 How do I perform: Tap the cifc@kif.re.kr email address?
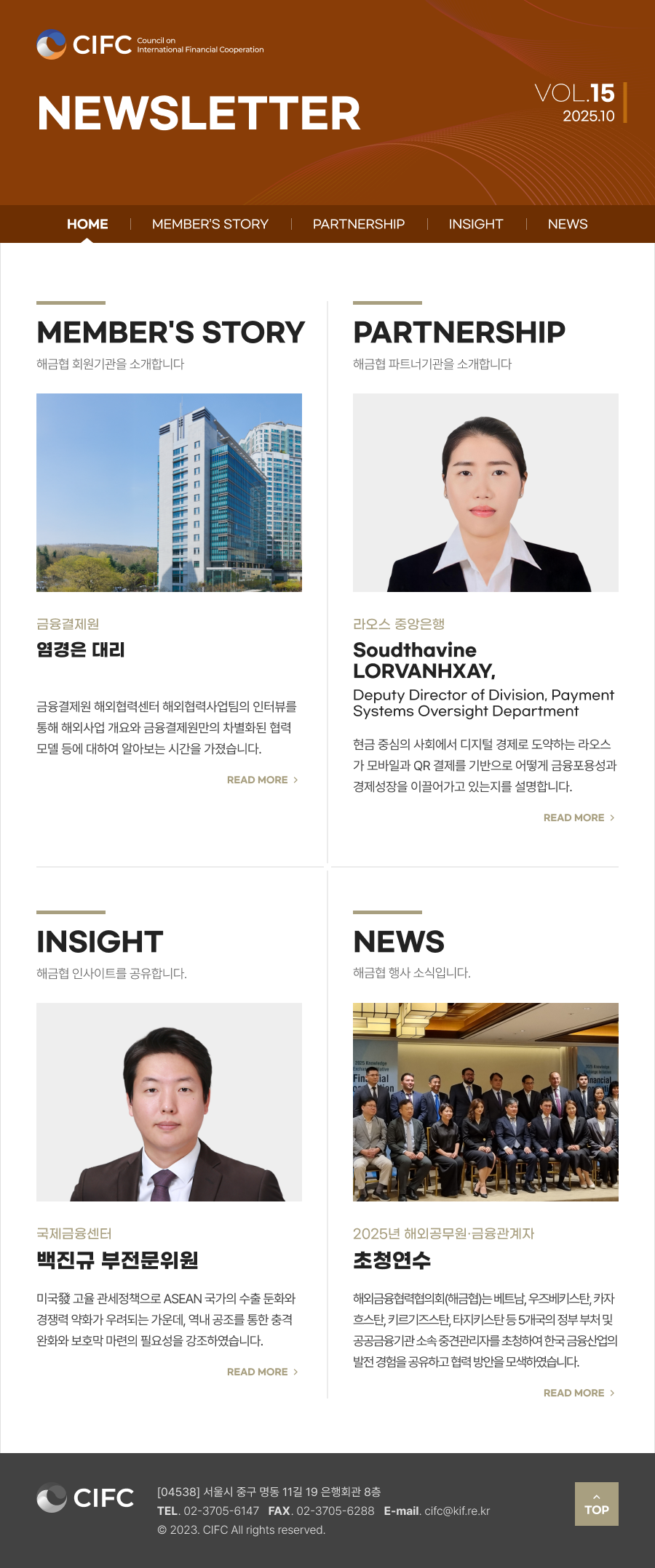click(x=457, y=1511)
